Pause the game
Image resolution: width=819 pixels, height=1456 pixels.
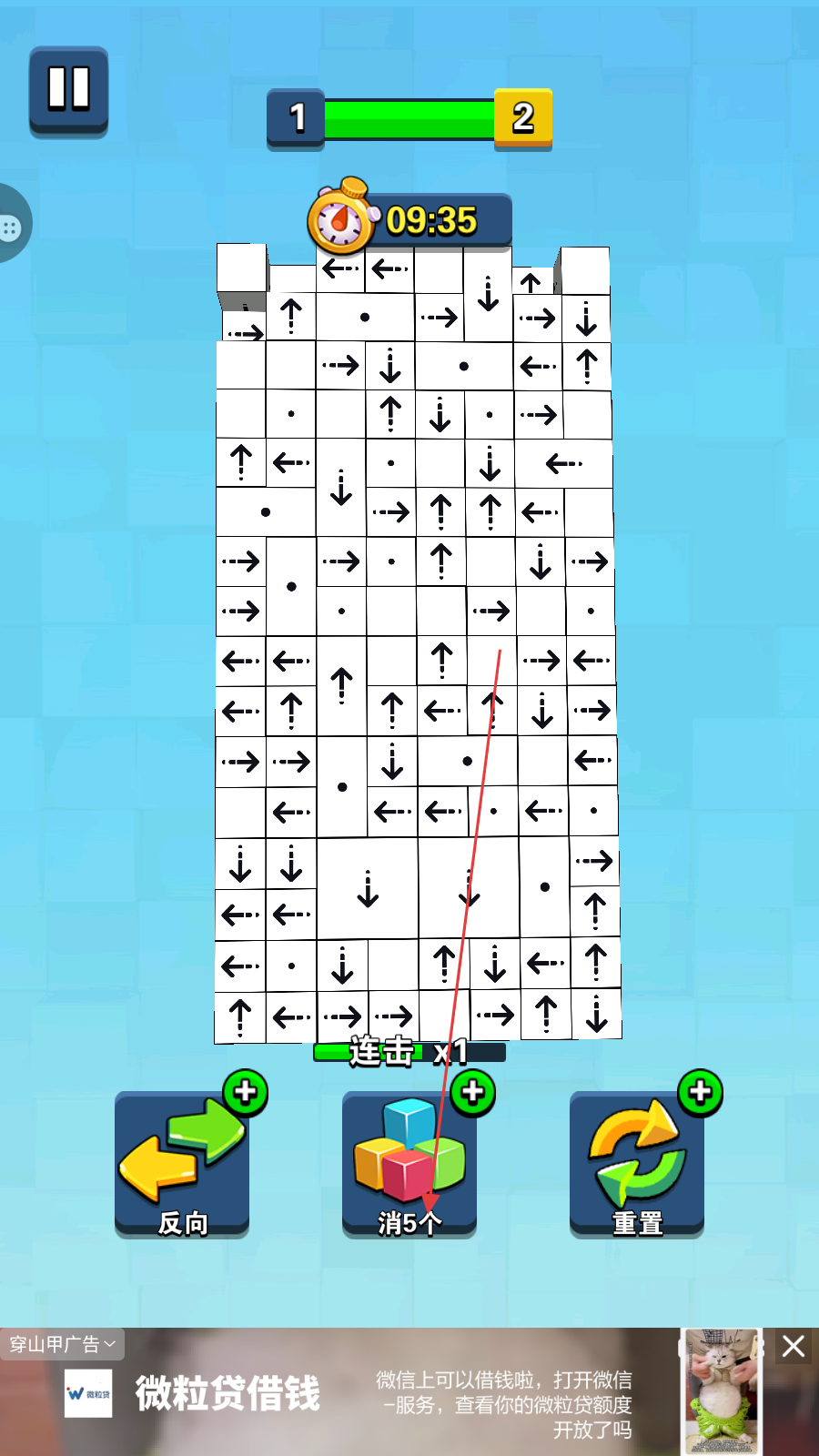coord(68,90)
